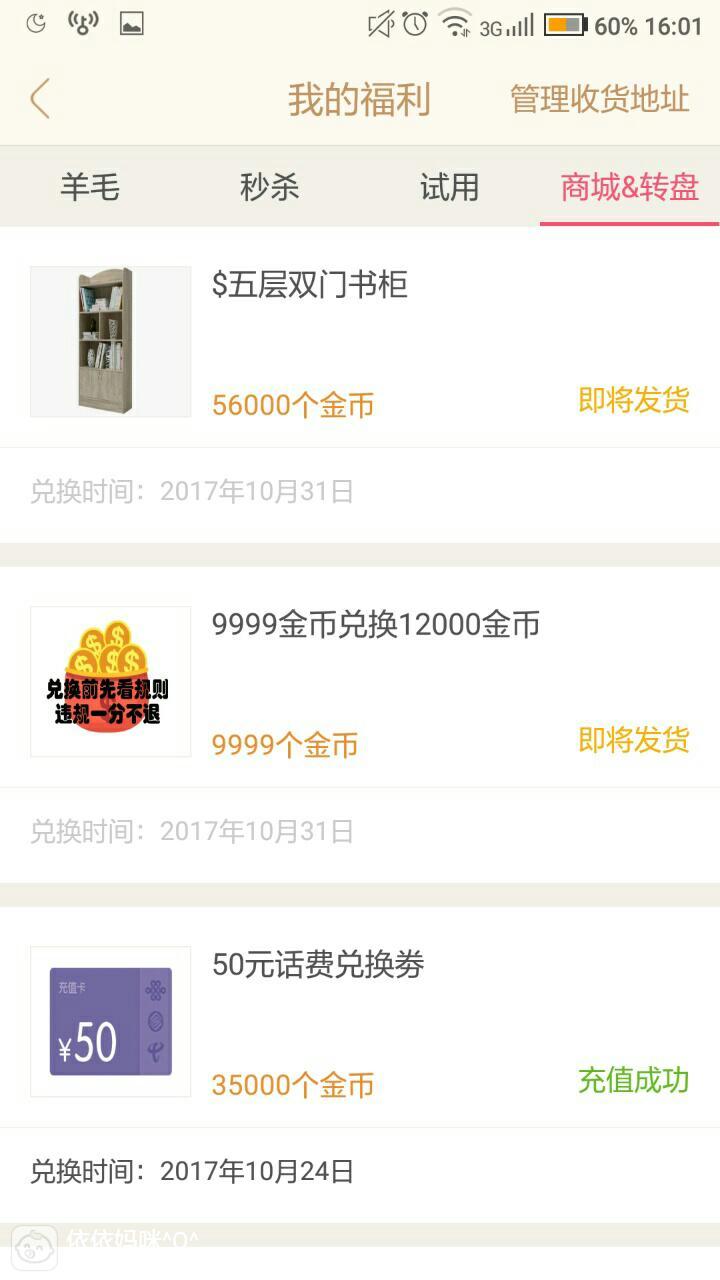Image resolution: width=720 pixels, height=1280 pixels.
Task: Open 管理收货地址 address management
Action: (x=599, y=99)
